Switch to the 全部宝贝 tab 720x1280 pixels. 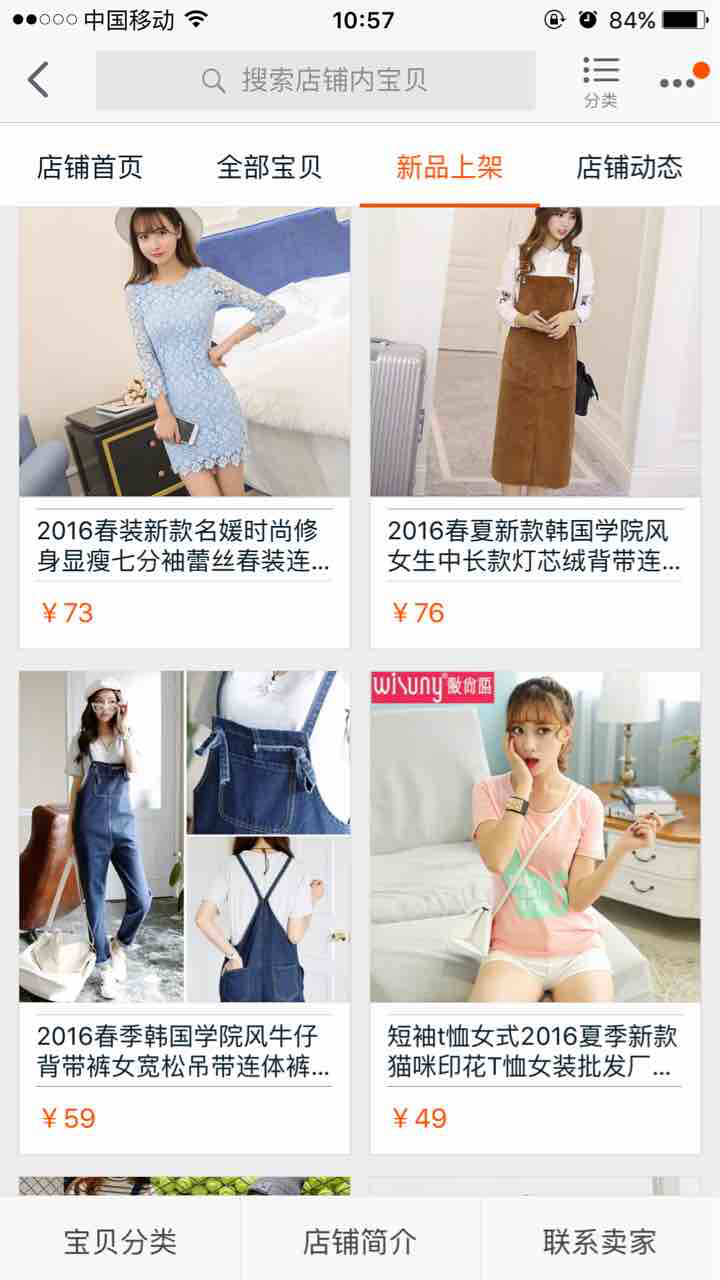coord(269,167)
